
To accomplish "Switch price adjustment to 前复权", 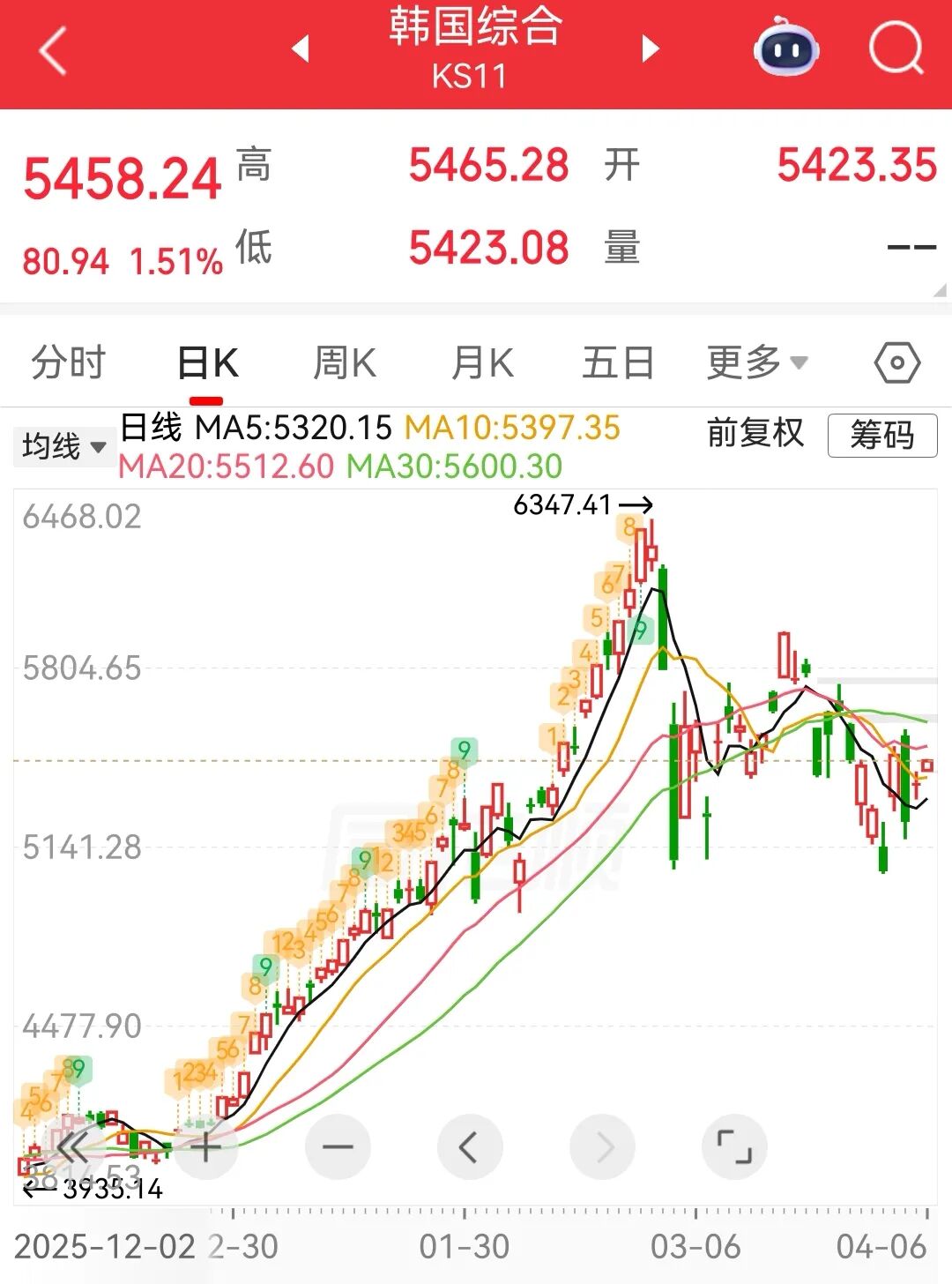I will (754, 434).
